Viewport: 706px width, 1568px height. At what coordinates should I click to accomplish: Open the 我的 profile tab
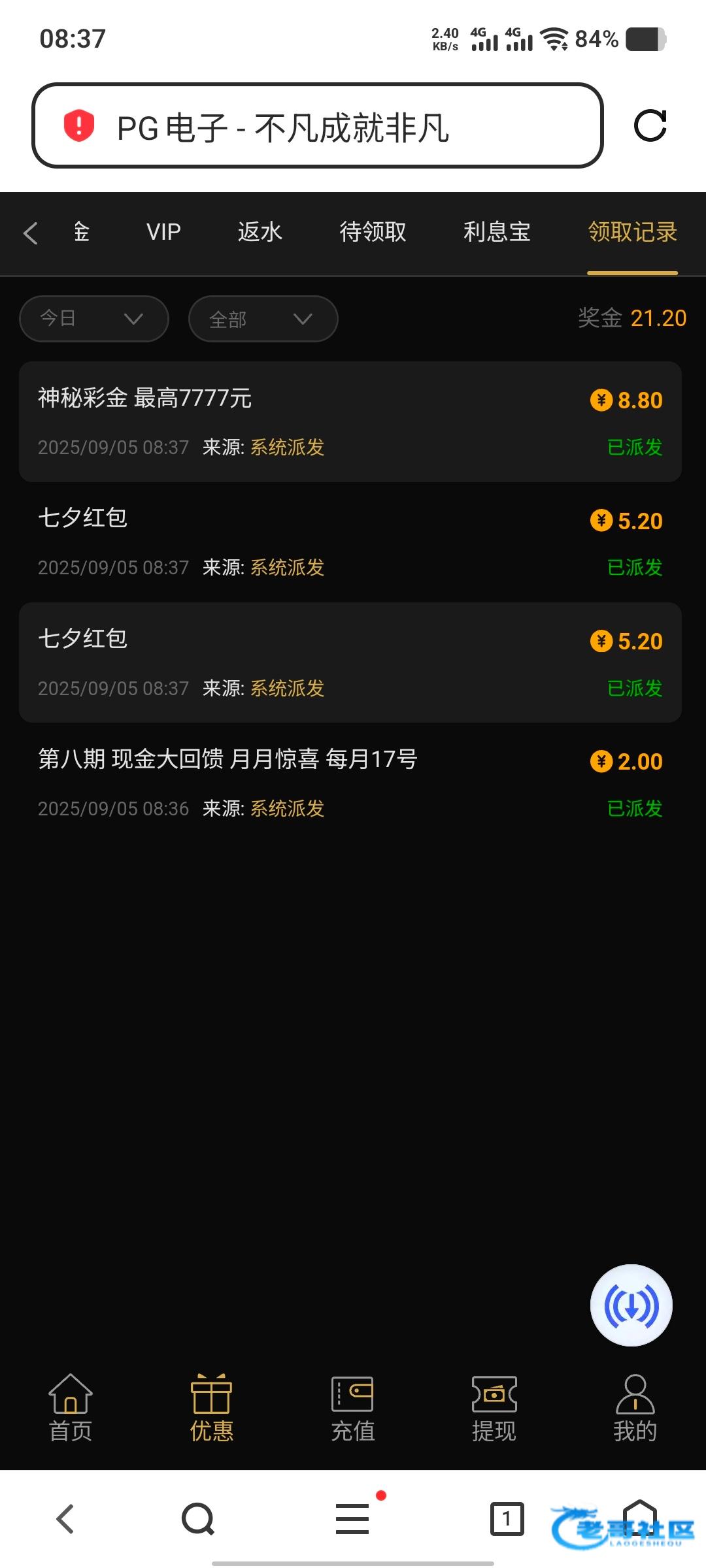635,1408
